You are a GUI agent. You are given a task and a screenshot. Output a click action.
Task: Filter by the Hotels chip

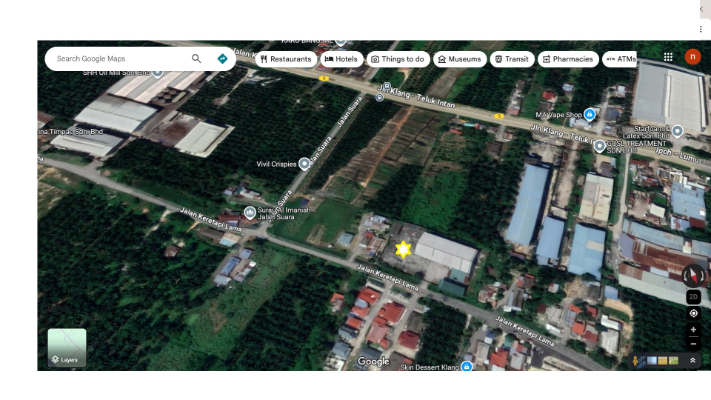pos(341,59)
